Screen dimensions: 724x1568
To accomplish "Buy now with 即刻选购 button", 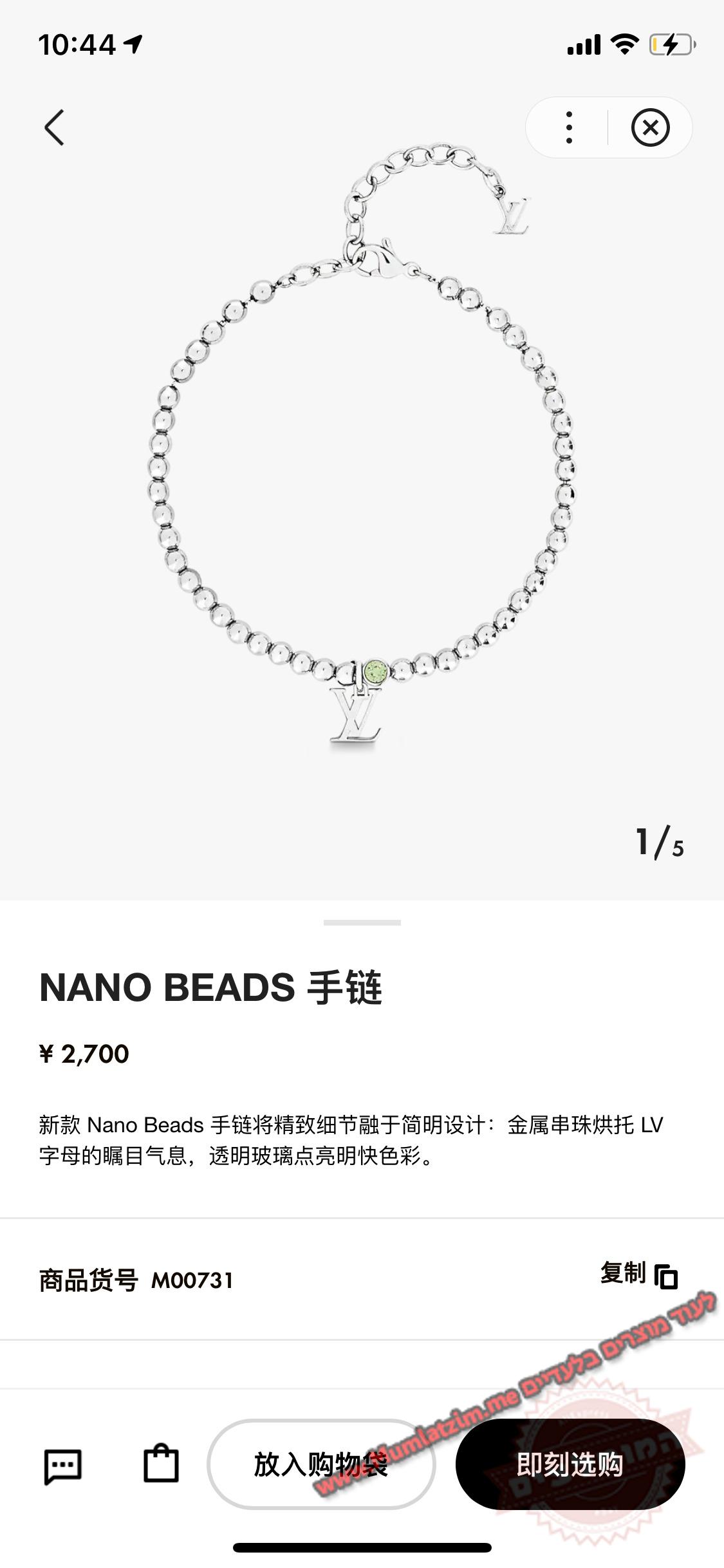I will coord(570,1464).
